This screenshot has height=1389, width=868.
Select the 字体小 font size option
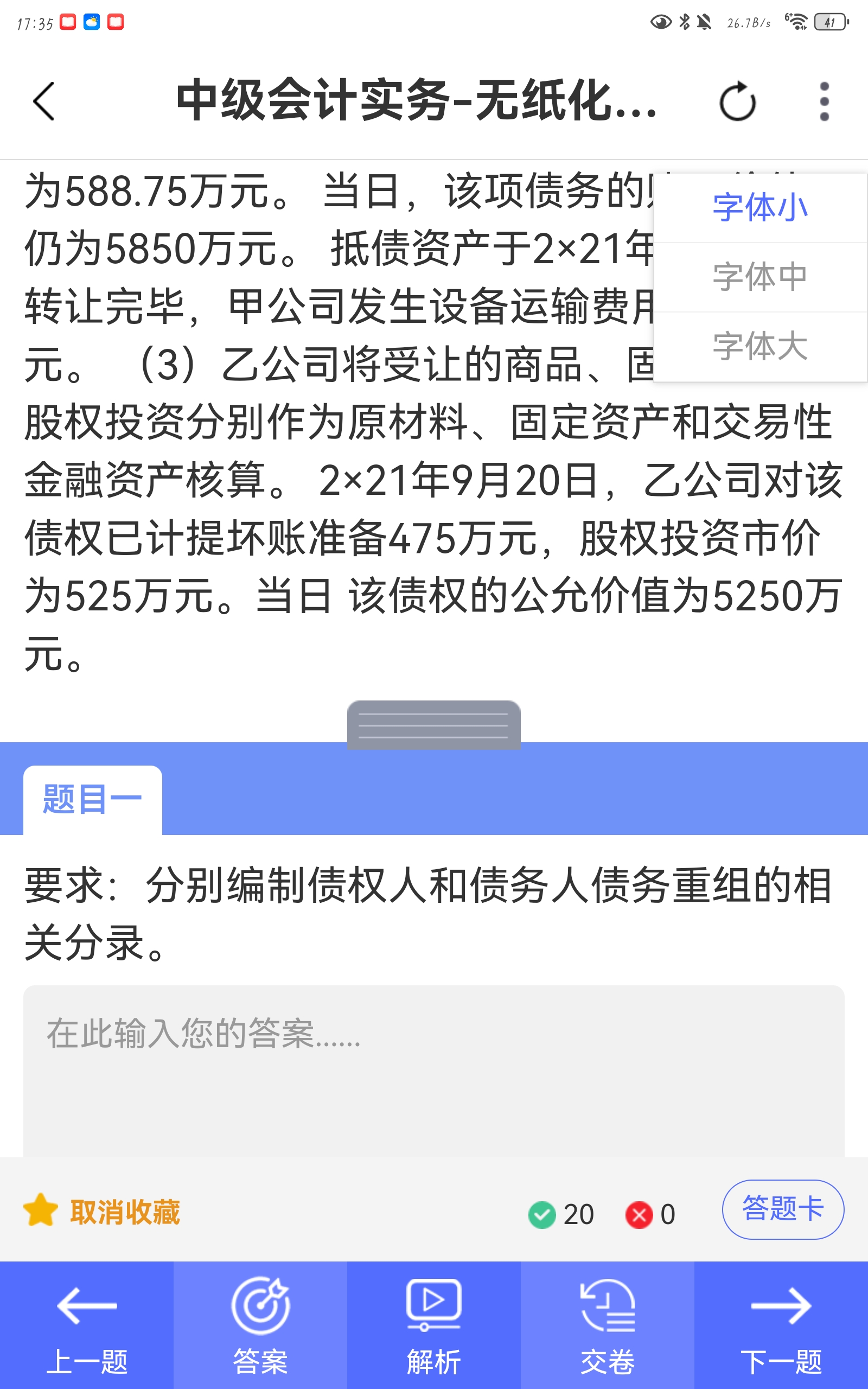[x=759, y=208]
